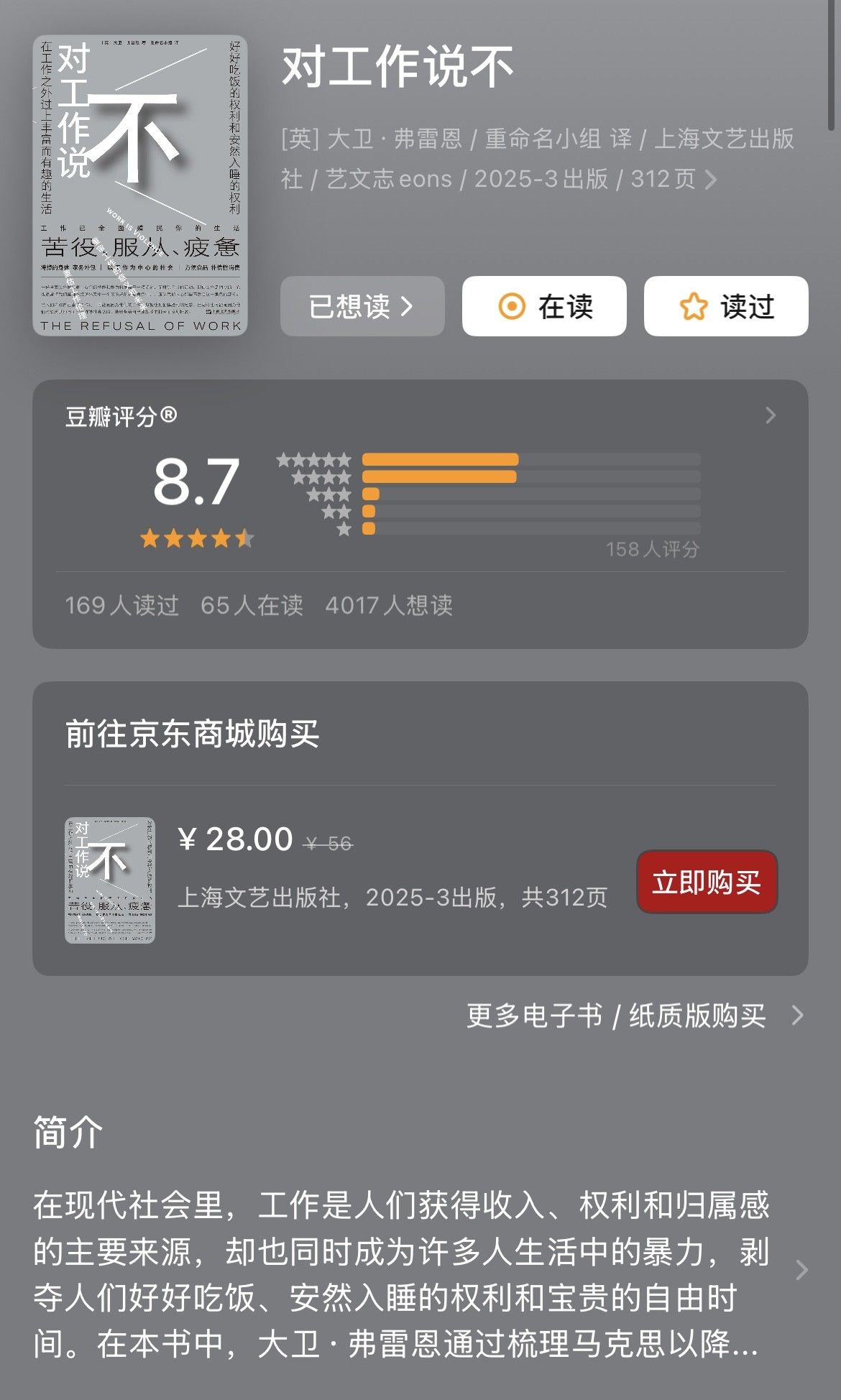Open 更多电子书 / 纸质版购买 link
841x1400 pixels.
(635, 1016)
